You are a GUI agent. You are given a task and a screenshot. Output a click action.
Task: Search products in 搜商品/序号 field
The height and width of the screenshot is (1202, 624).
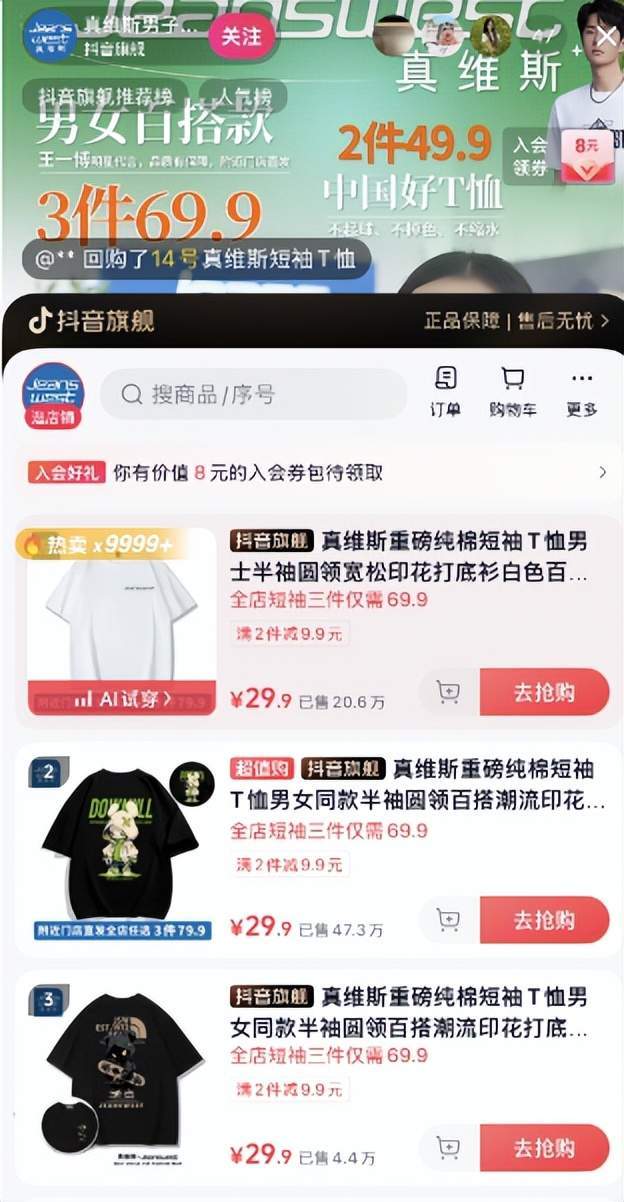pyautogui.click(x=253, y=394)
